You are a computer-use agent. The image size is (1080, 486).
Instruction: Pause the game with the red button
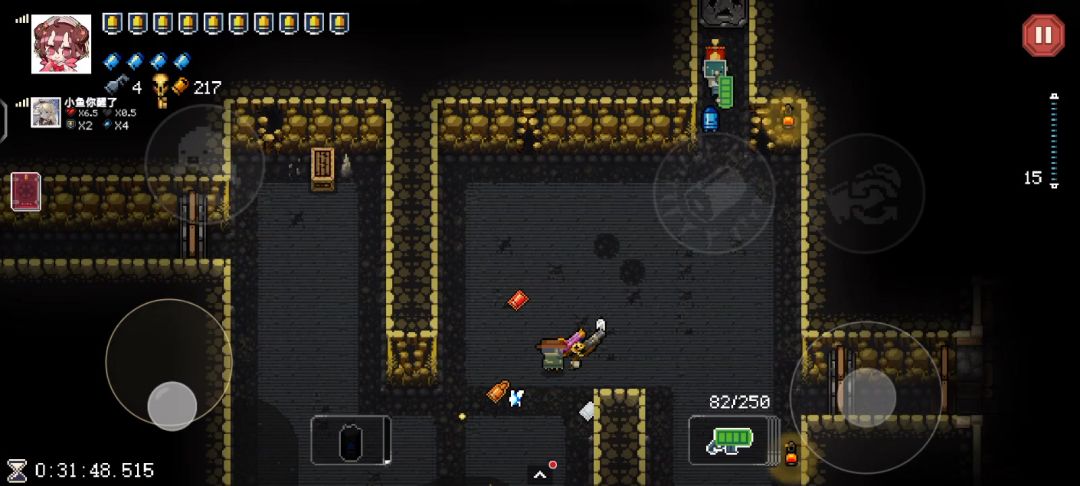click(1043, 35)
